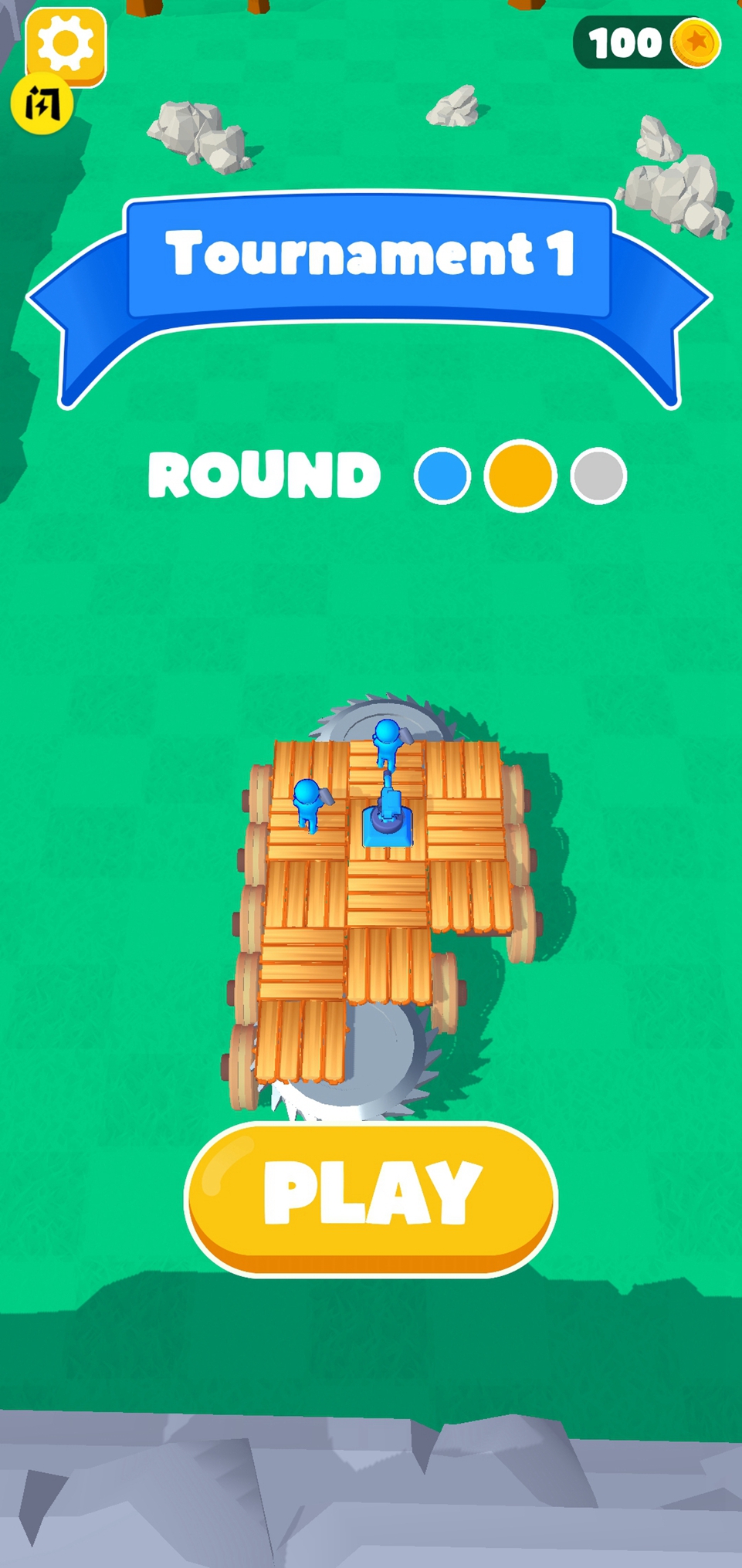Tap the round yellow lightning badge
Image resolution: width=742 pixels, height=1568 pixels.
point(41,104)
